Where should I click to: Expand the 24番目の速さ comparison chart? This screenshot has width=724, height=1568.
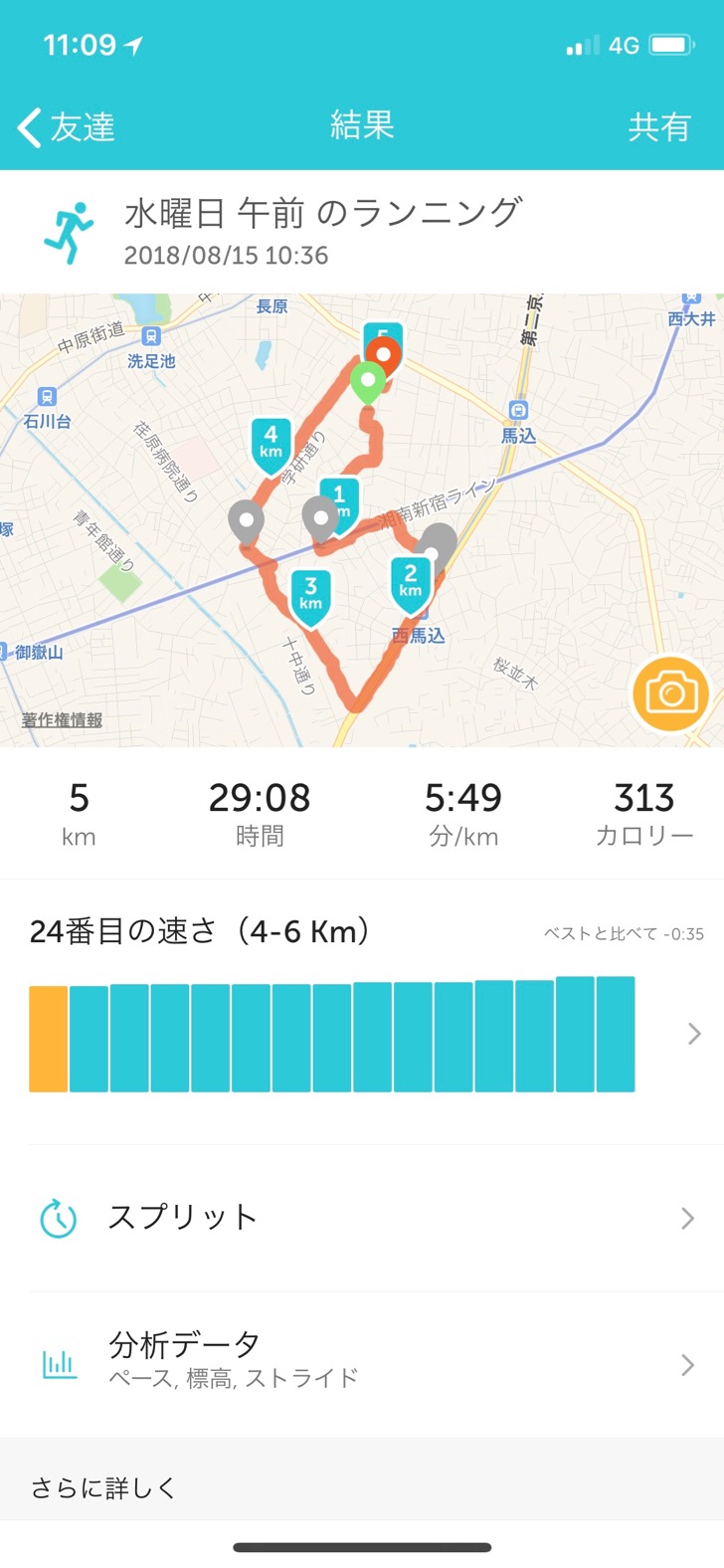point(692,1034)
